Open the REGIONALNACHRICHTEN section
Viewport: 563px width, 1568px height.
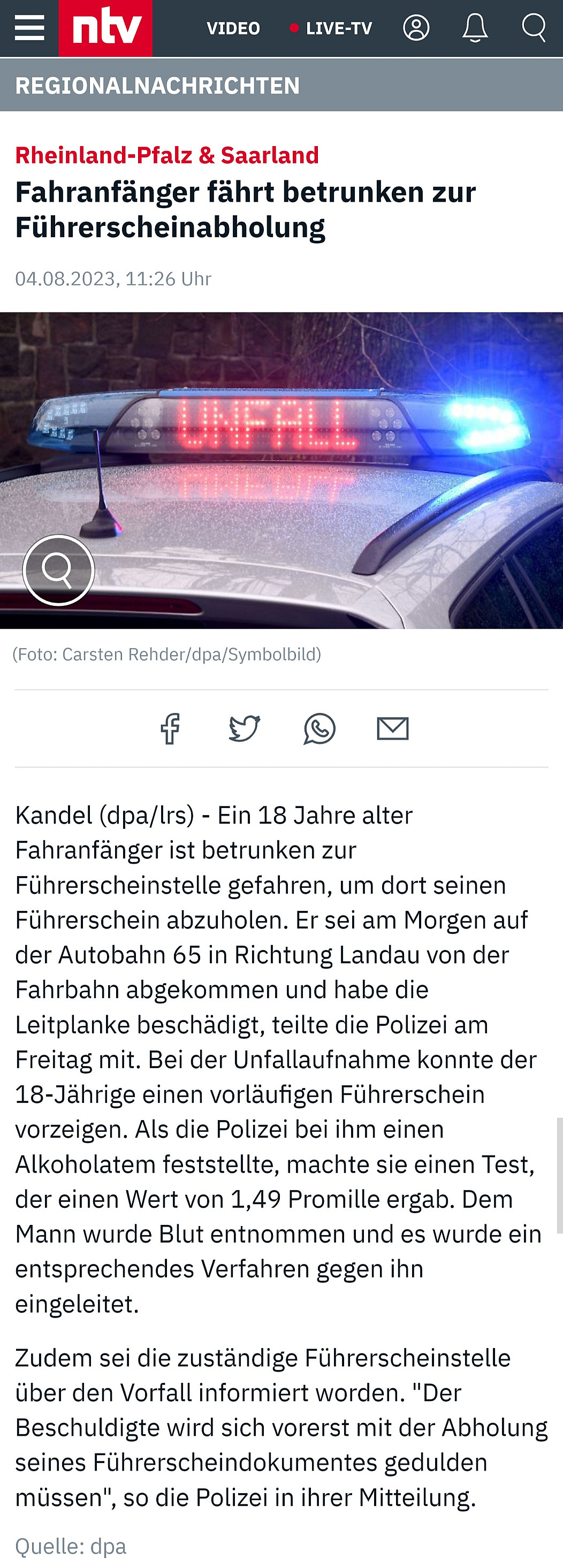tap(157, 86)
